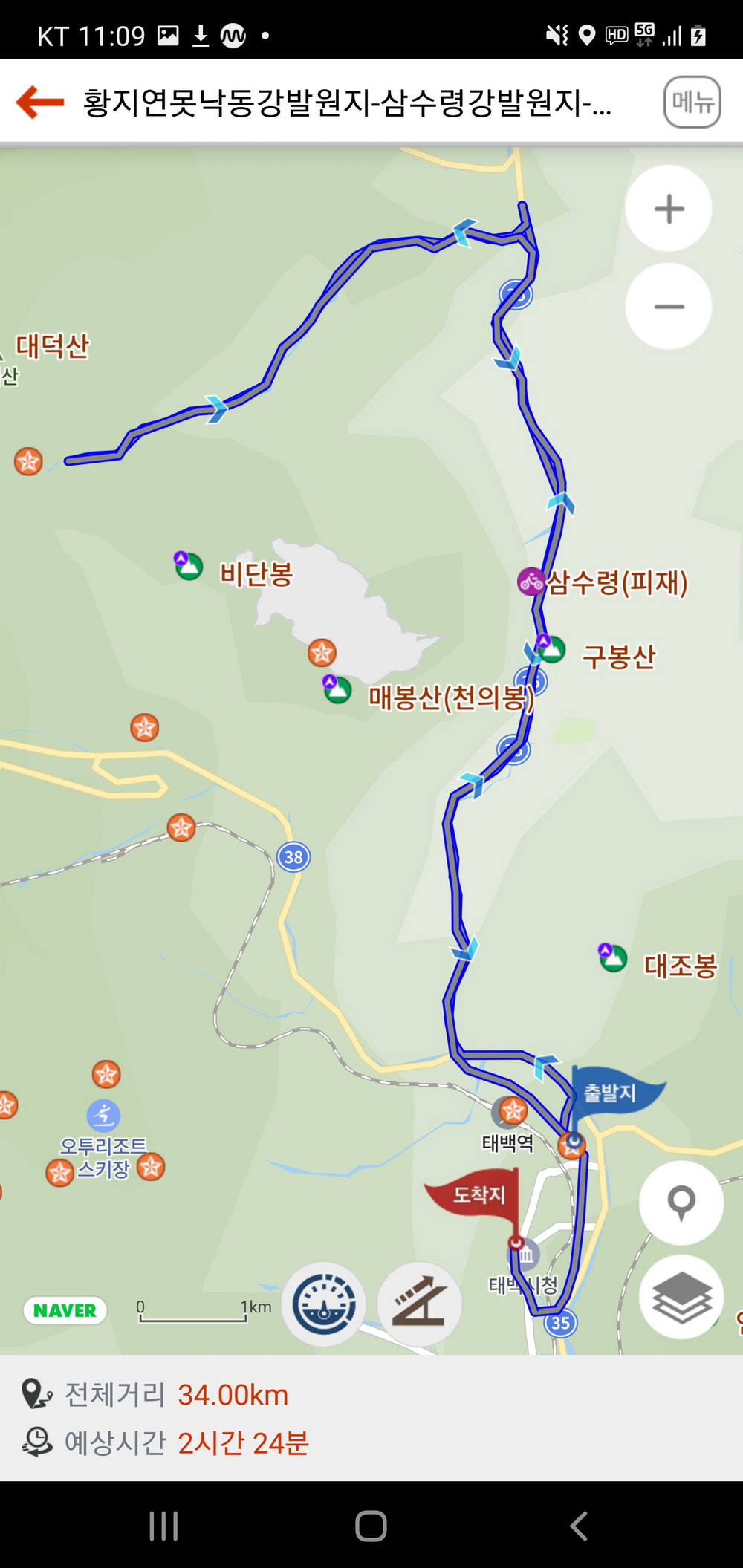Image resolution: width=743 pixels, height=1568 pixels.
Task: Zoom in on the map
Action: tap(669, 209)
